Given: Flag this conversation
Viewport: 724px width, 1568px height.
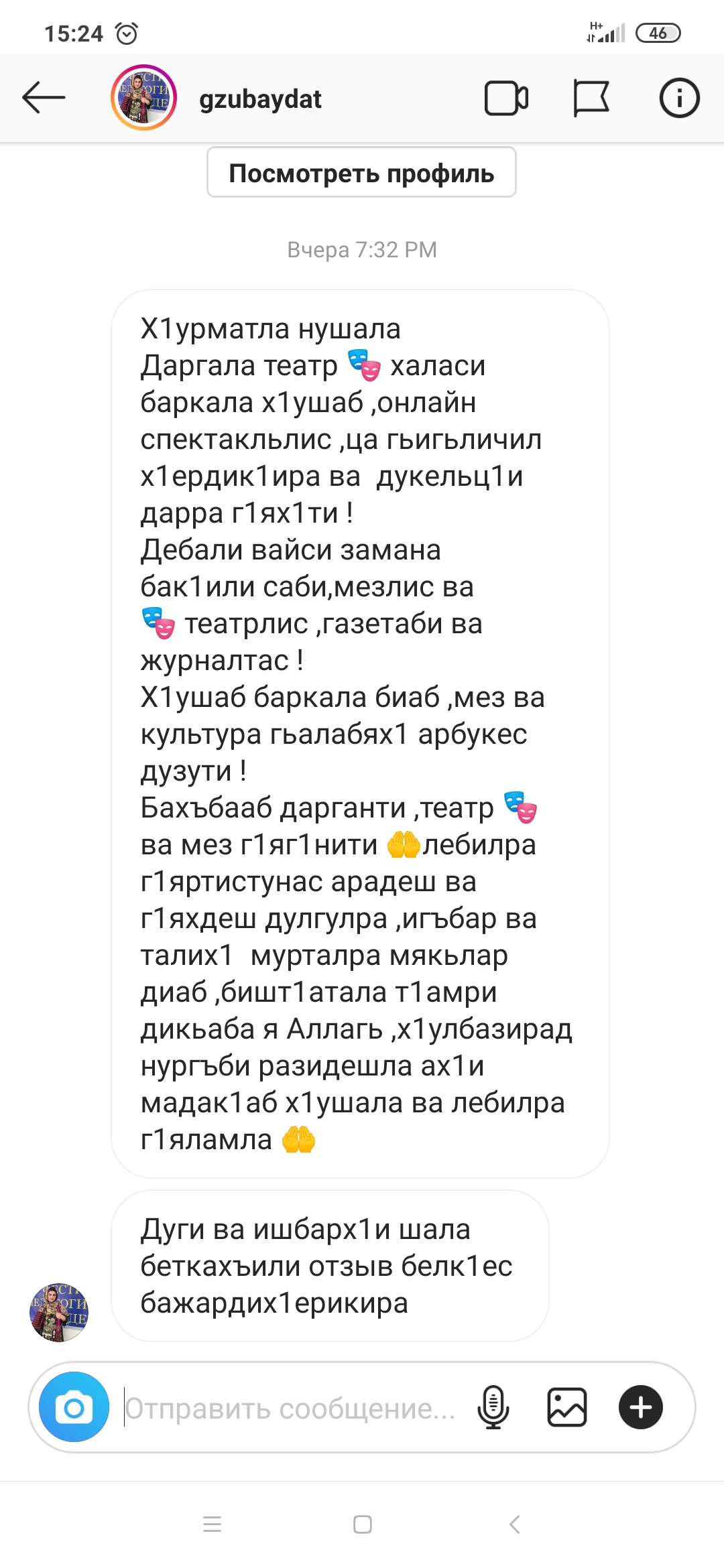Looking at the screenshot, I should [x=591, y=99].
